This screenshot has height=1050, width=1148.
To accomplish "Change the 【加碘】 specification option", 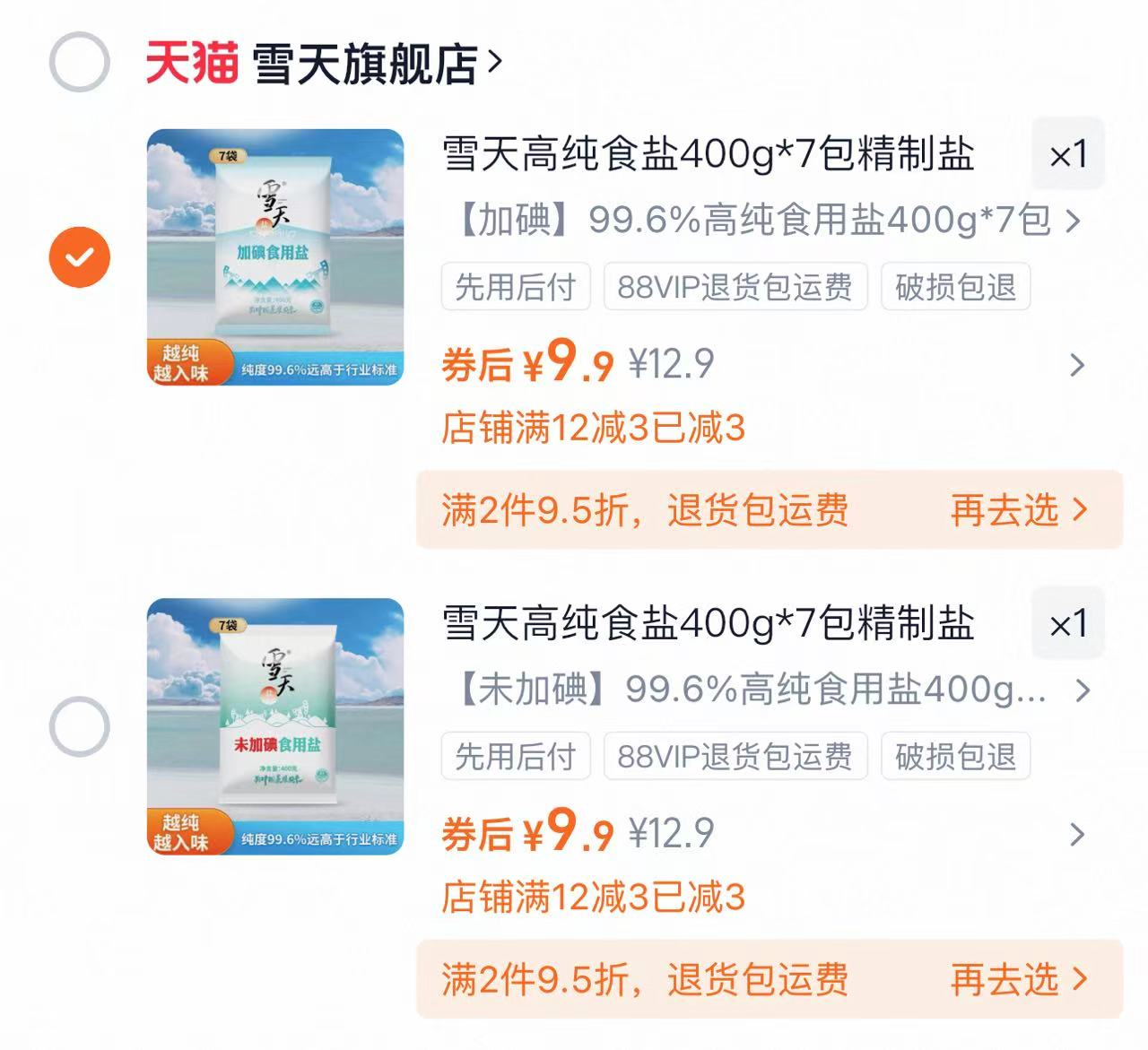I will point(770,221).
